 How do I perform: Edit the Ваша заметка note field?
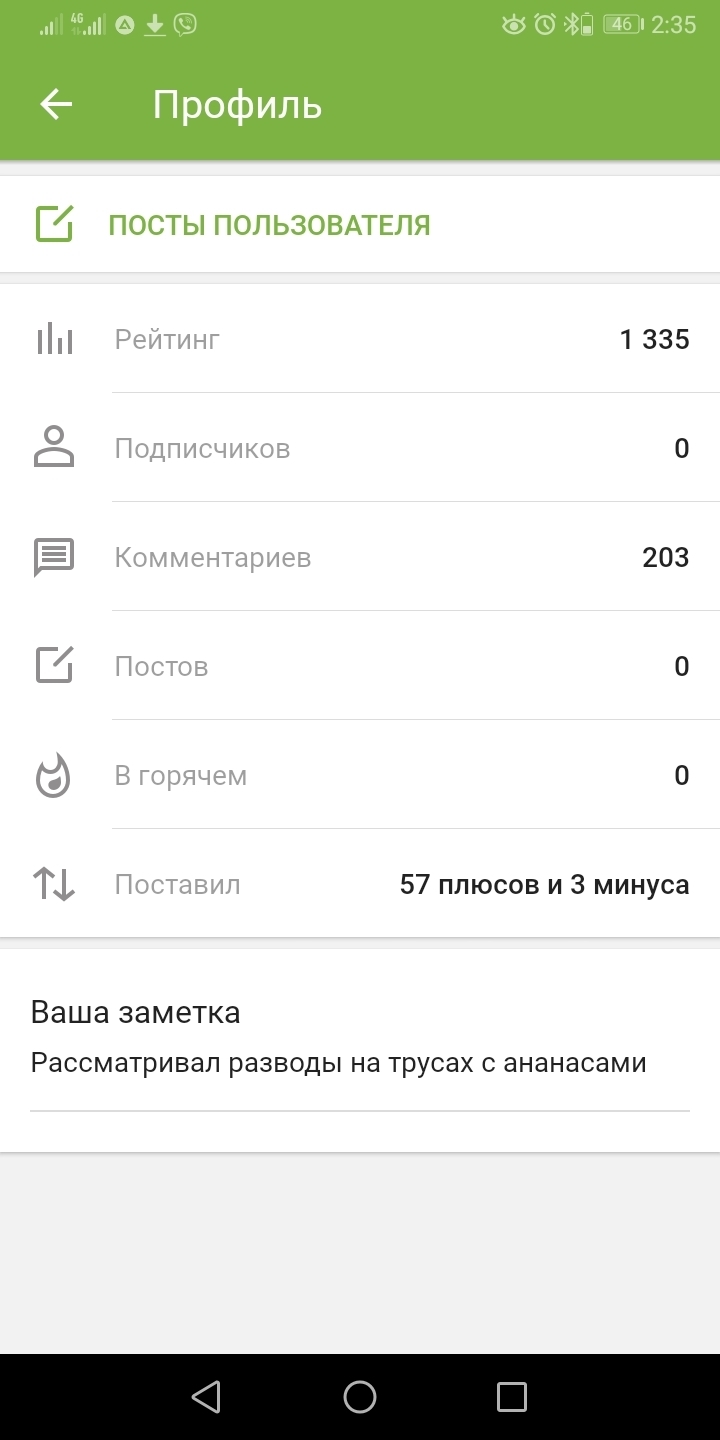(x=338, y=1063)
